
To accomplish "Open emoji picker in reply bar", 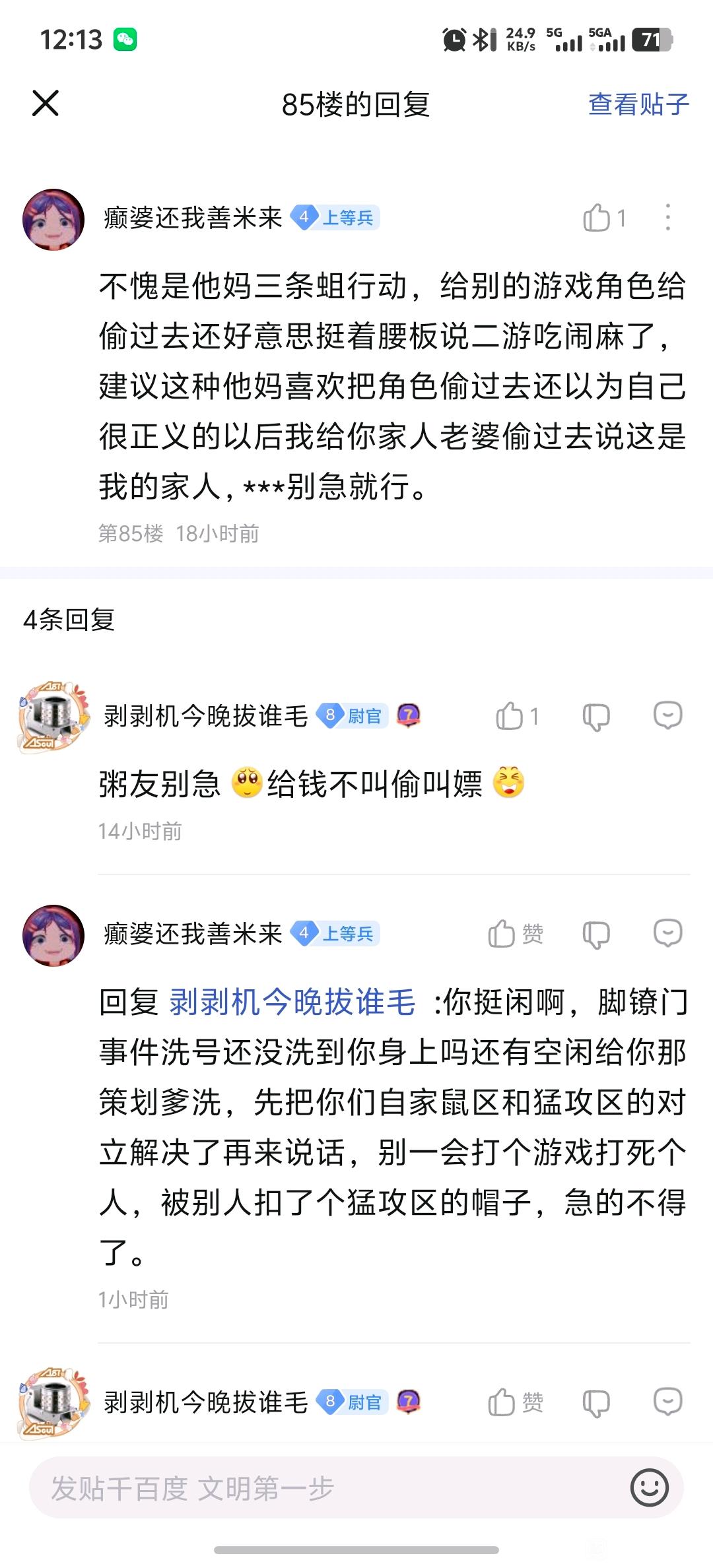I will tap(649, 1487).
